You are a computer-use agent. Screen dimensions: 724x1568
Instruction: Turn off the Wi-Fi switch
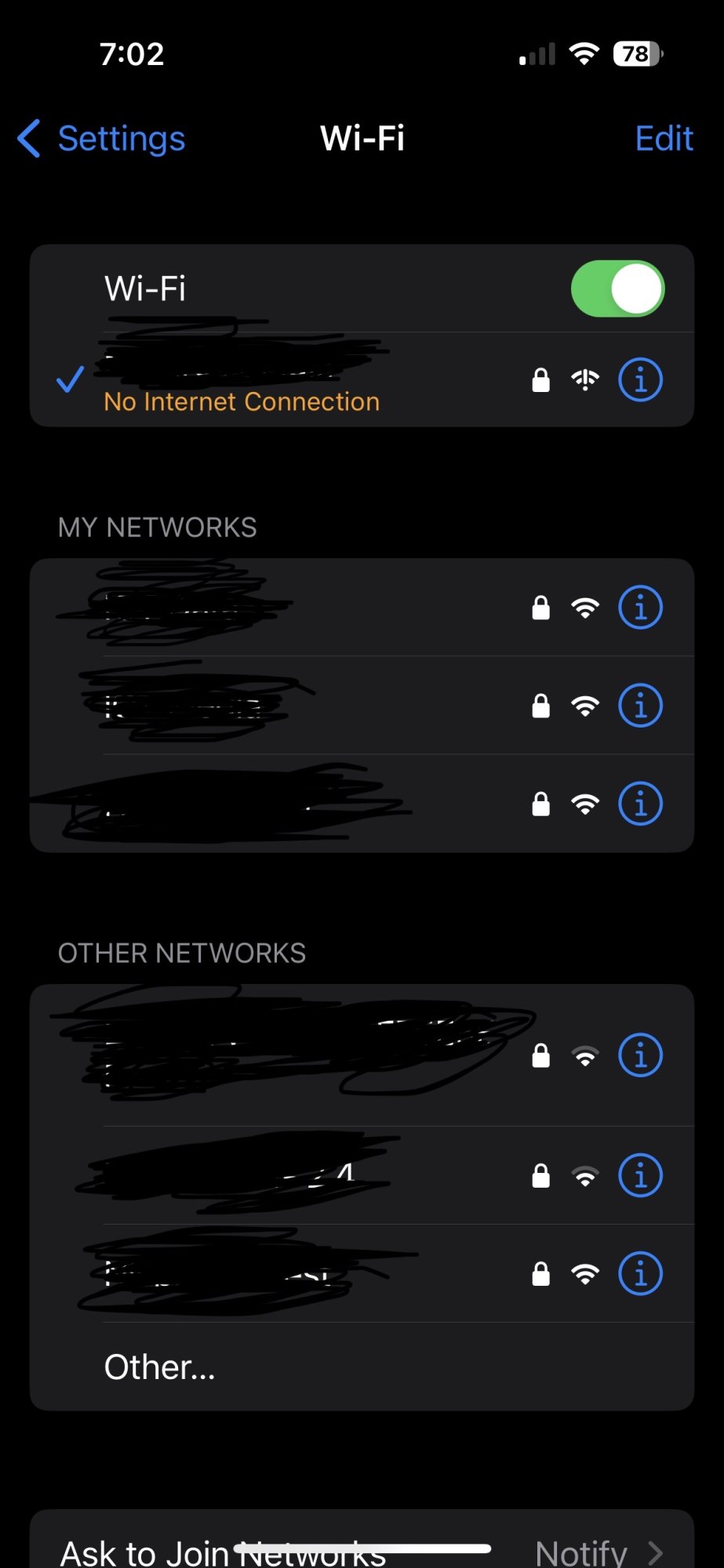click(x=617, y=289)
